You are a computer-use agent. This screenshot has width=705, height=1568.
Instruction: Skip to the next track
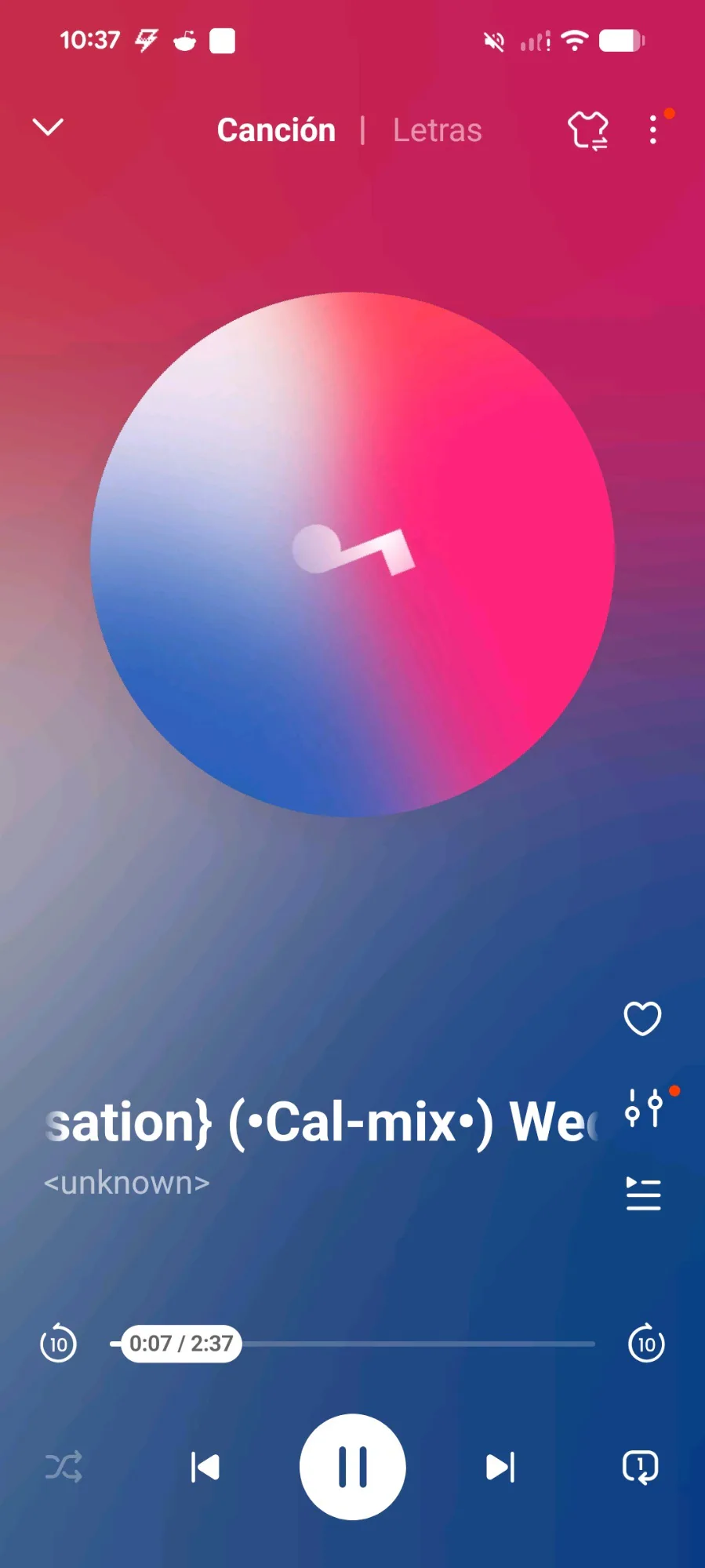500,1467
